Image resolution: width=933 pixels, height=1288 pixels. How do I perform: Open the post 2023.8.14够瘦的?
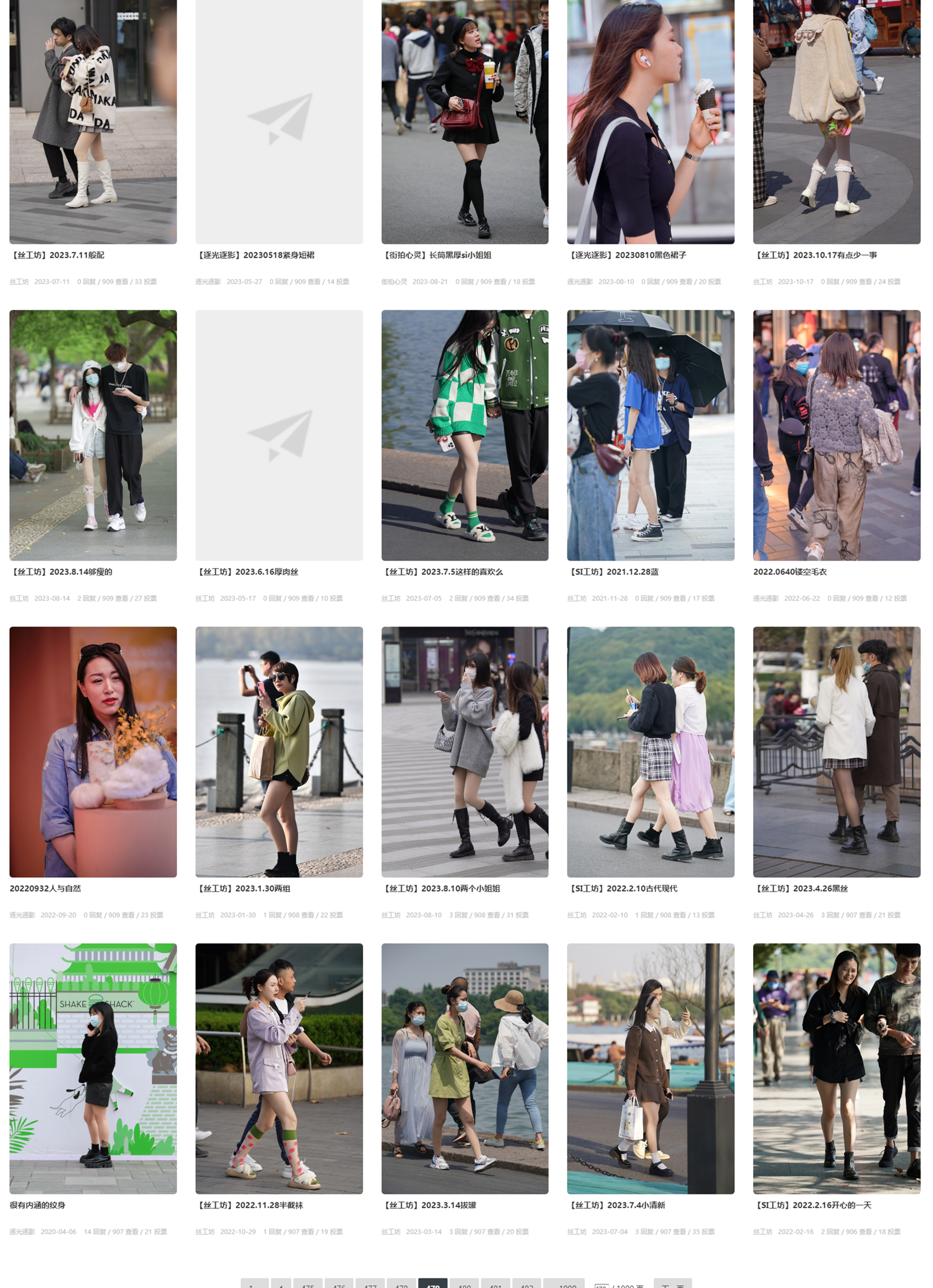click(61, 571)
